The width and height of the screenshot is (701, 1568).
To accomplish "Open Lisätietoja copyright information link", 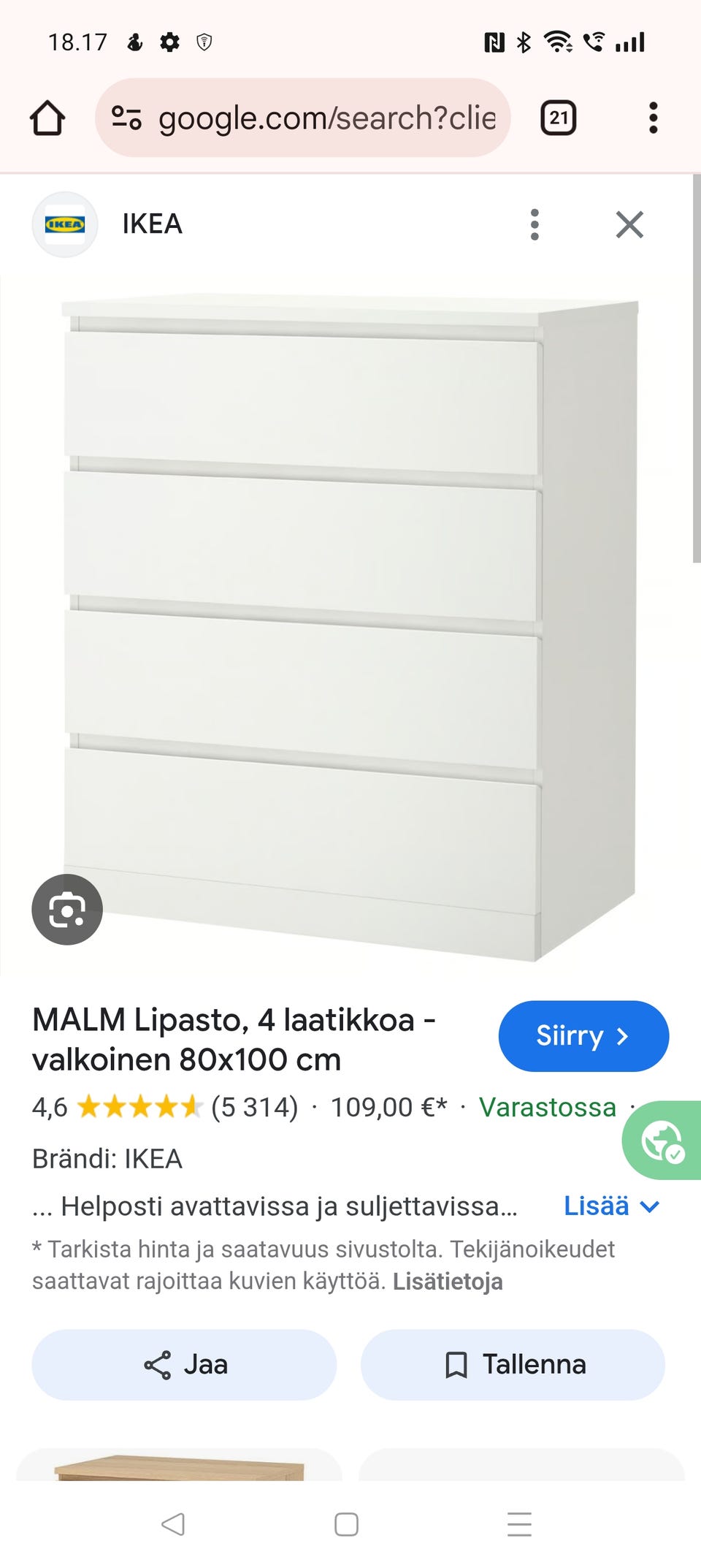I will coord(448,1281).
